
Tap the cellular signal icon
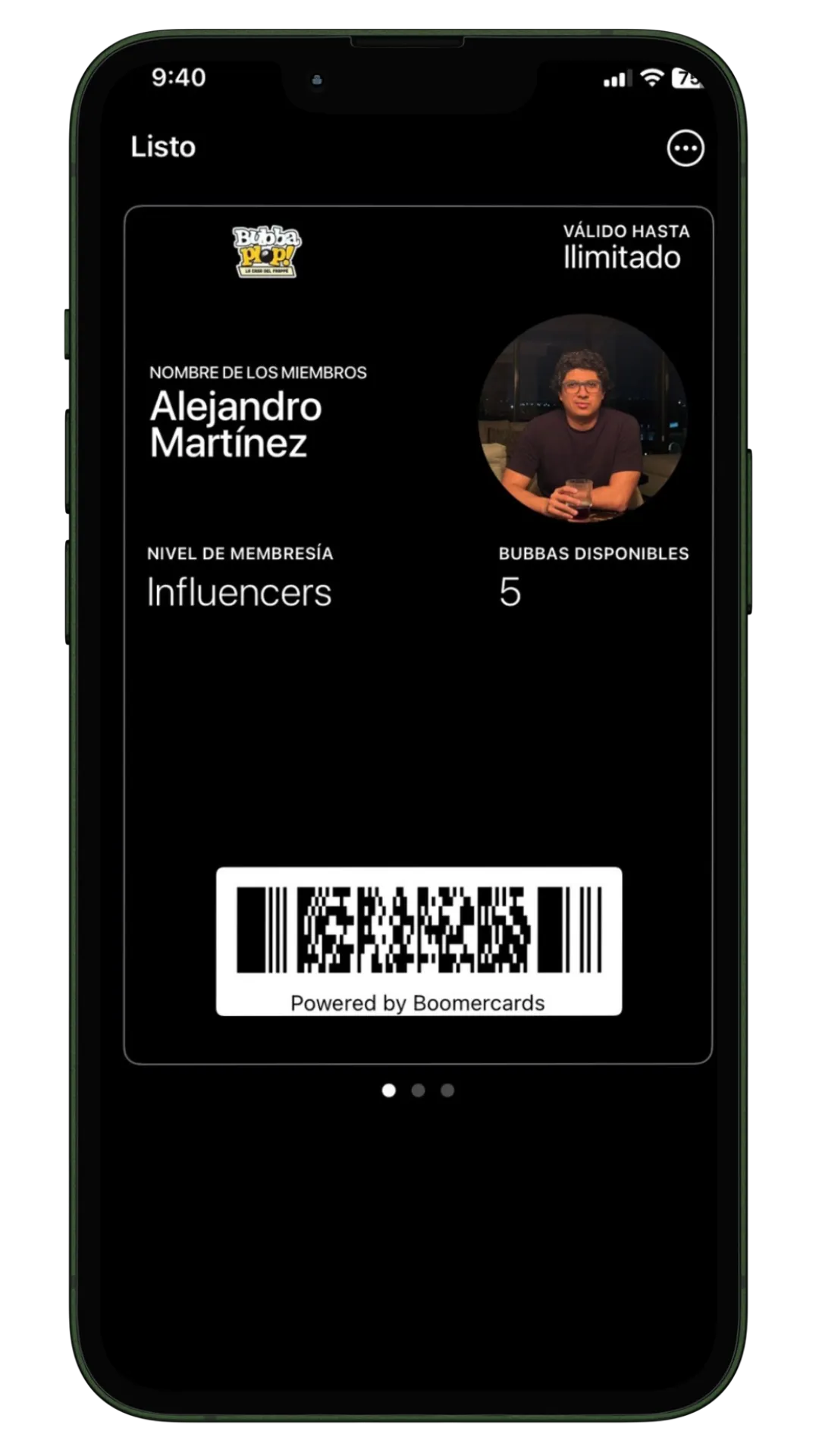point(617,77)
